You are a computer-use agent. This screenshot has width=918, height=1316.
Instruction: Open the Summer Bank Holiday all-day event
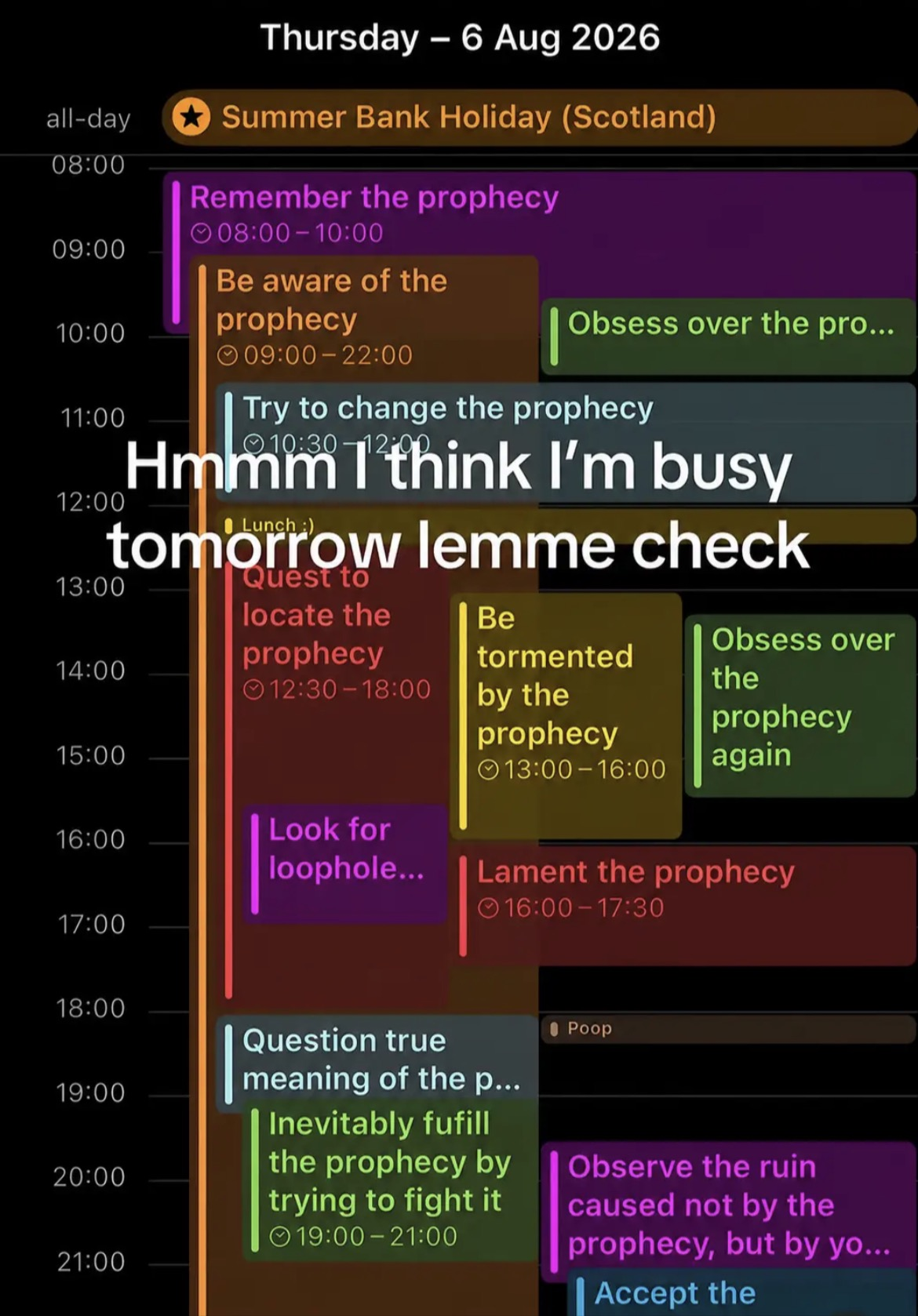point(539,118)
